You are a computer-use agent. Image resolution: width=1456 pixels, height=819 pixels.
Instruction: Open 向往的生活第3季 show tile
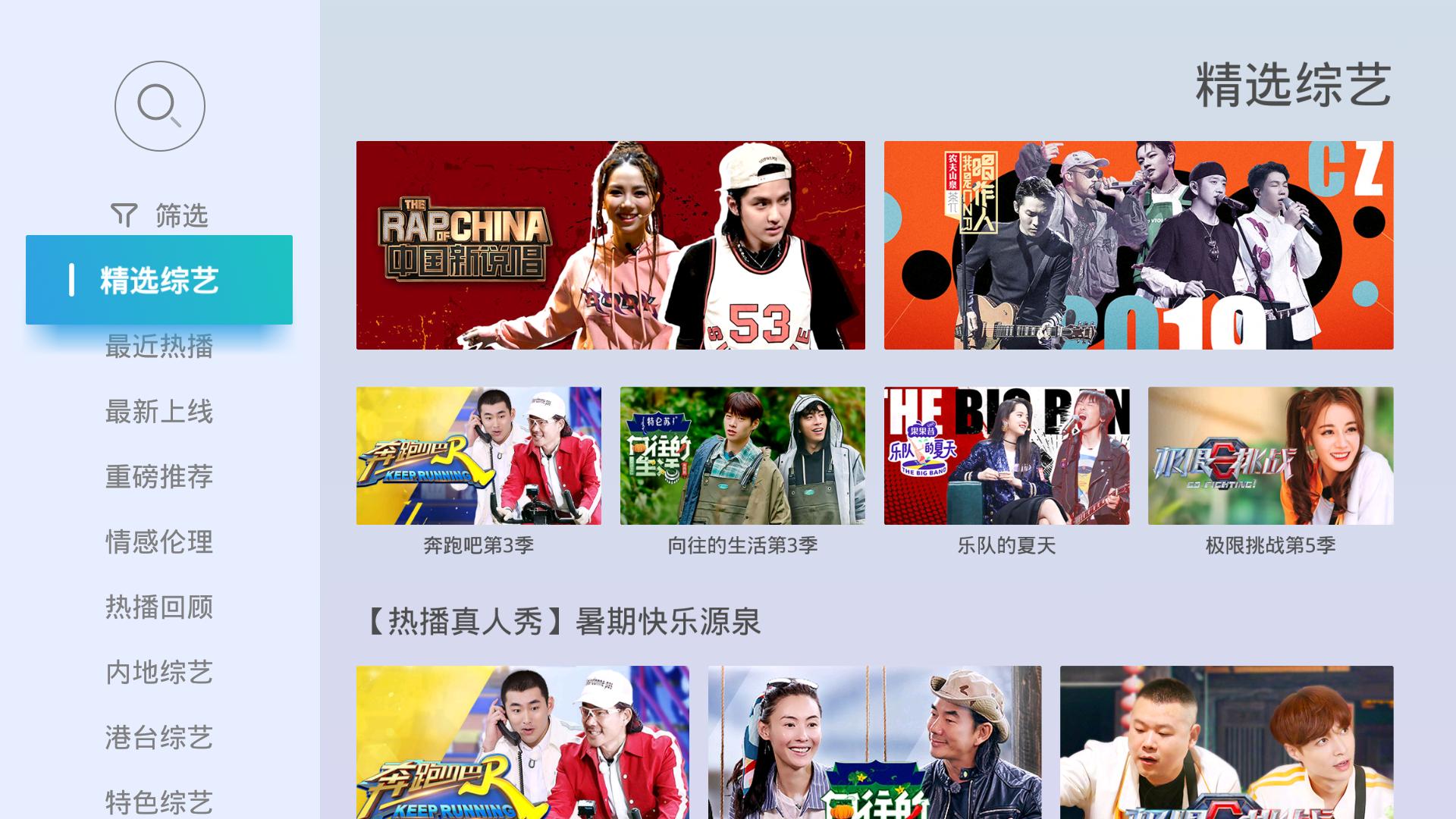[742, 456]
